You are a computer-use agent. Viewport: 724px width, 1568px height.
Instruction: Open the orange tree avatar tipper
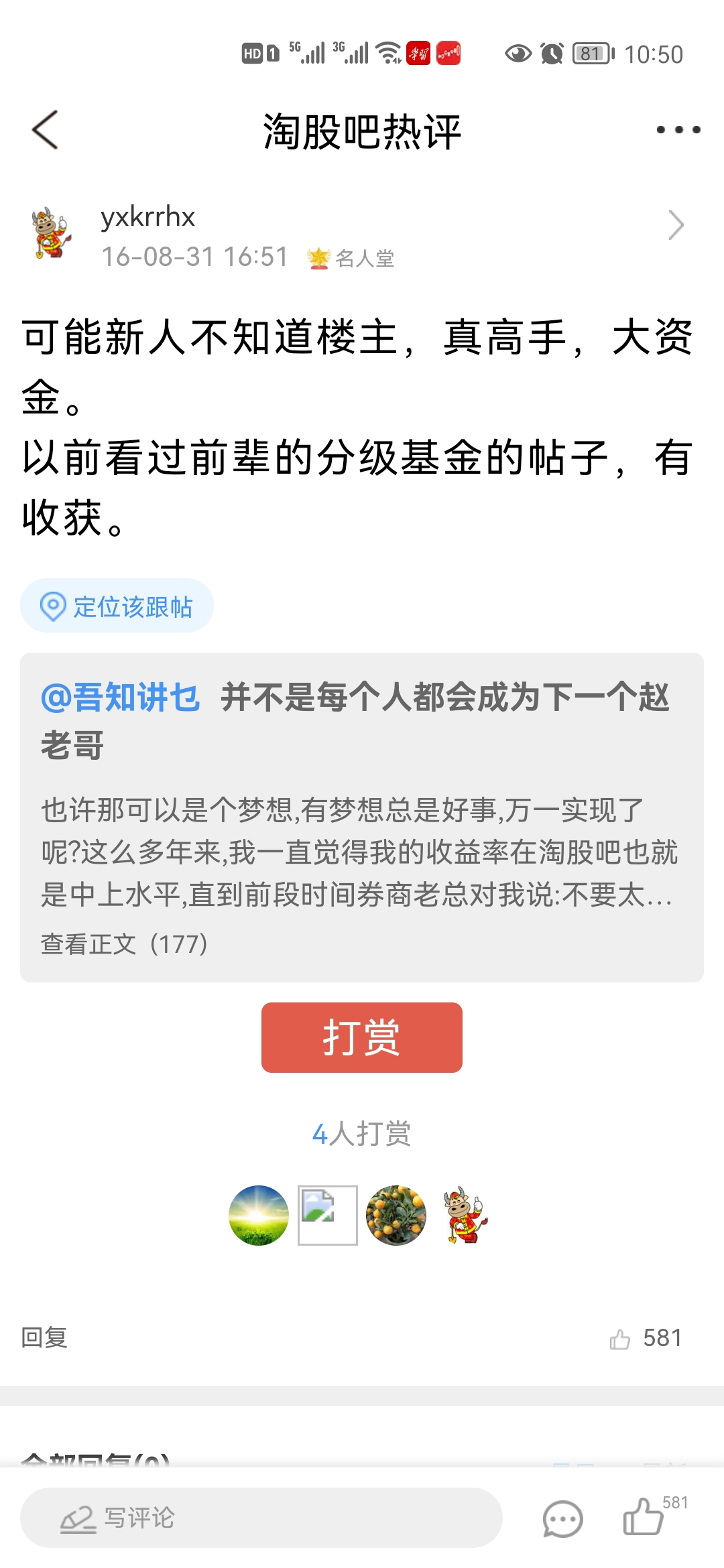396,1215
